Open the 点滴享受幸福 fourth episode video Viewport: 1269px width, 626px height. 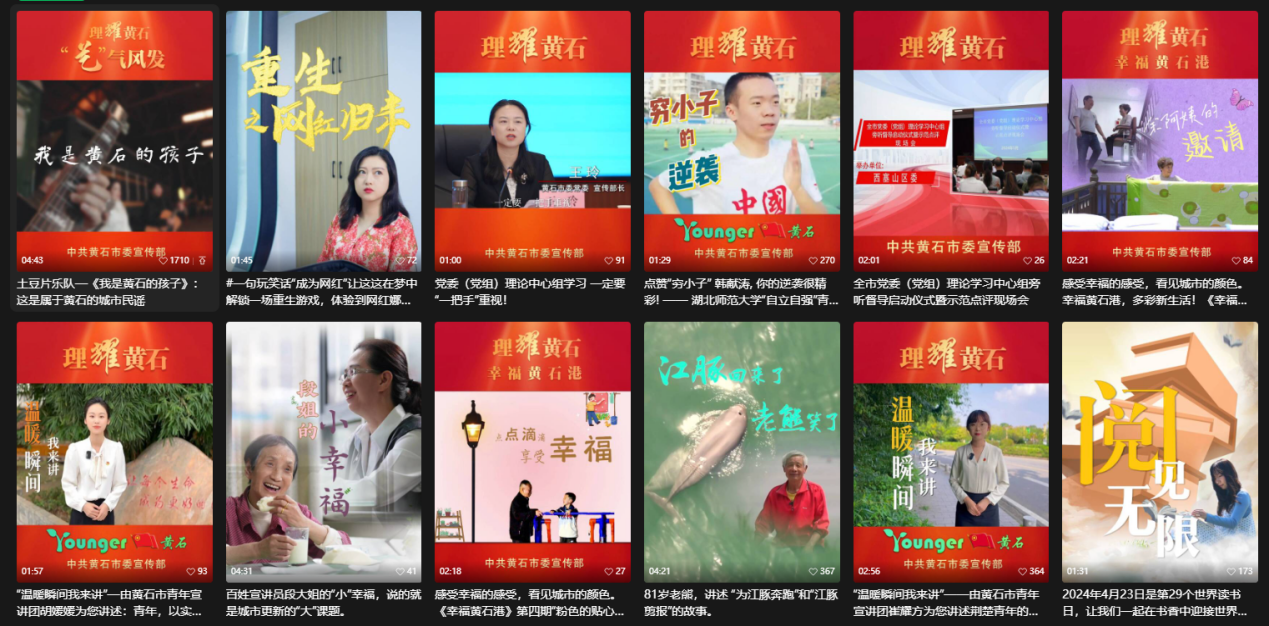[532, 452]
